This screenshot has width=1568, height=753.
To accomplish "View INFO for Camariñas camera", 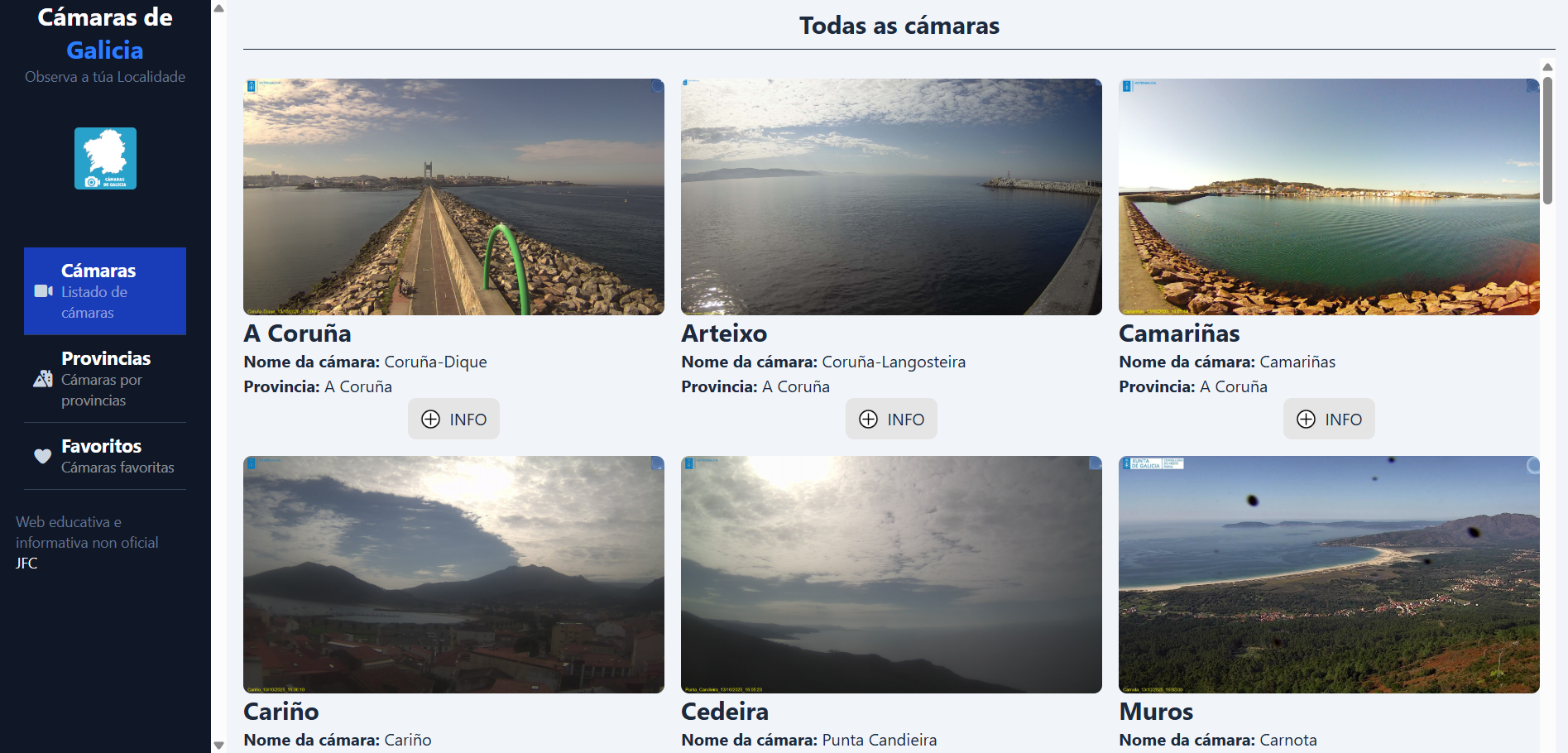I will click(x=1329, y=419).
